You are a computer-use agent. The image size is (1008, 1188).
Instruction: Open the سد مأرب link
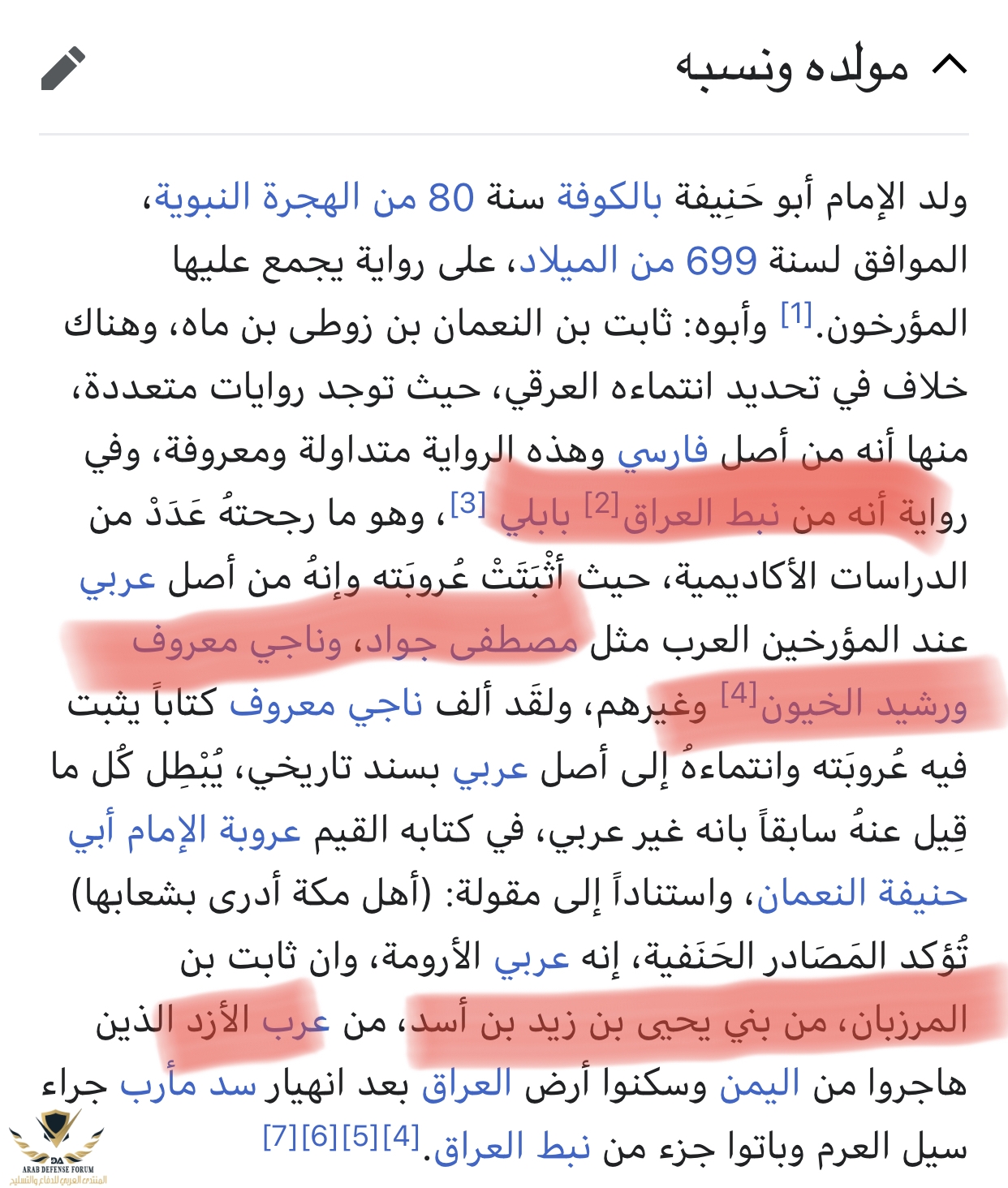pos(188,1084)
